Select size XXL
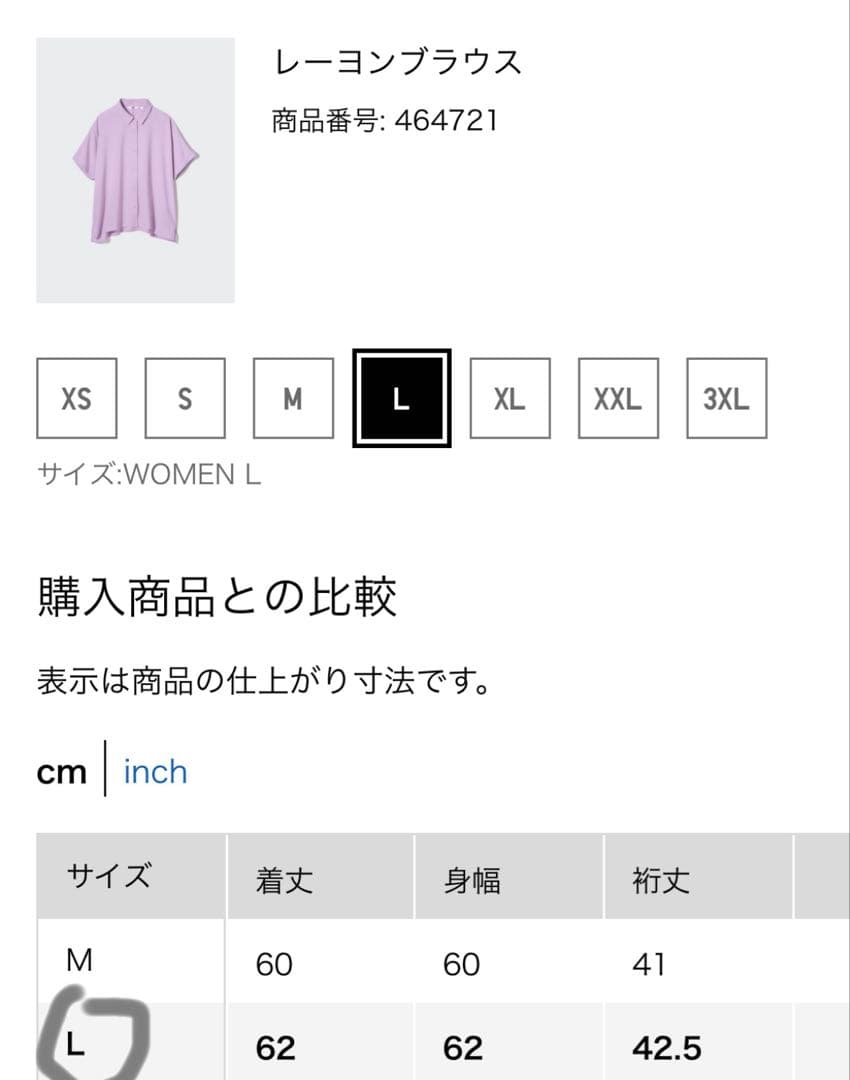Screen dimensions: 850x1080 pyautogui.click(x=618, y=398)
